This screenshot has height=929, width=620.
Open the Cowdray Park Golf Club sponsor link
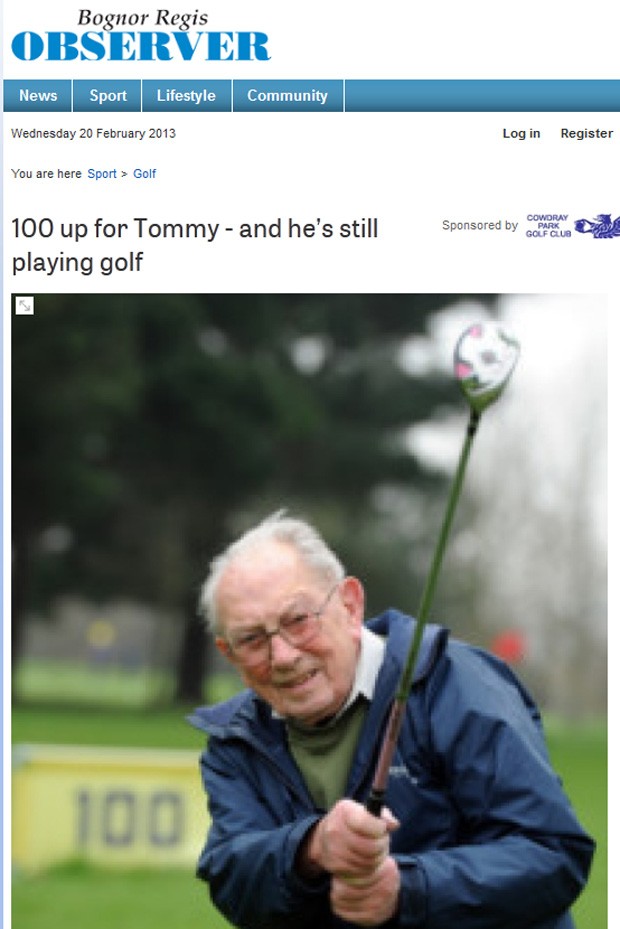coord(572,226)
